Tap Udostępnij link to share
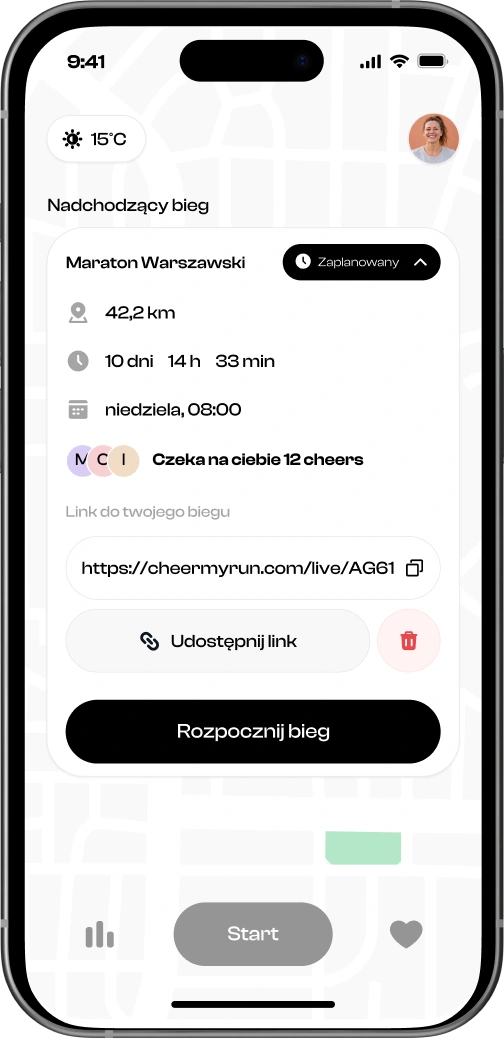 pyautogui.click(x=218, y=641)
